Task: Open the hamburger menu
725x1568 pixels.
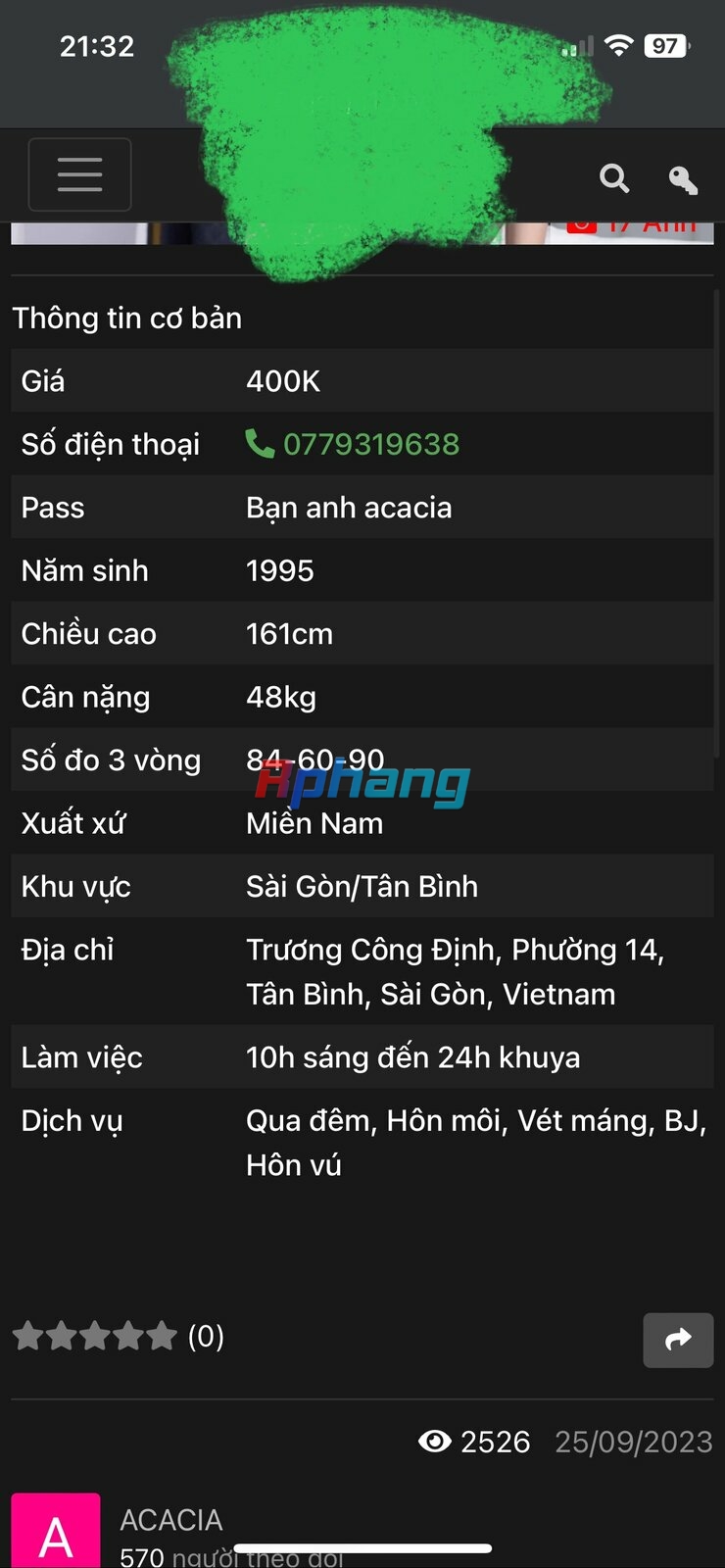Action: coord(79,174)
